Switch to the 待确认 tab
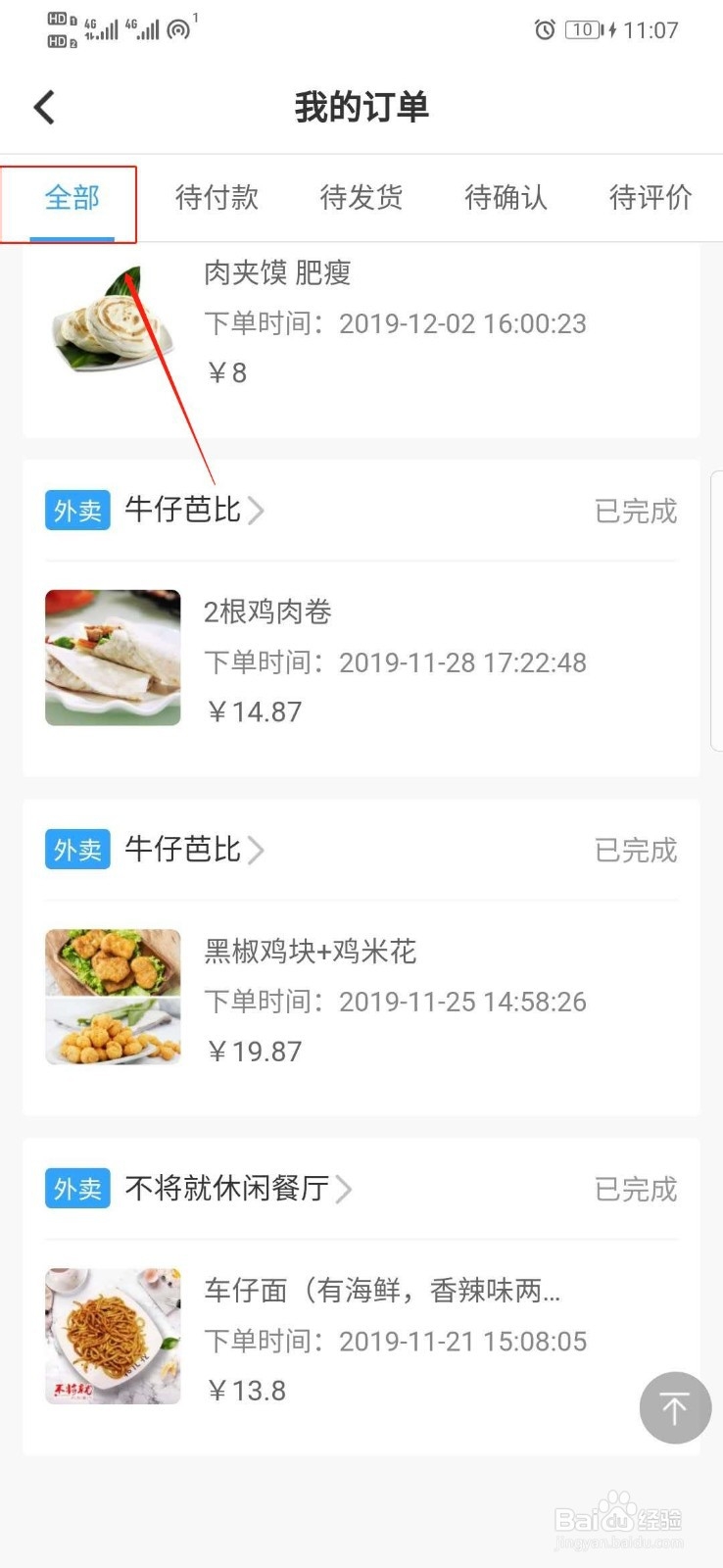723x1568 pixels. click(x=505, y=199)
